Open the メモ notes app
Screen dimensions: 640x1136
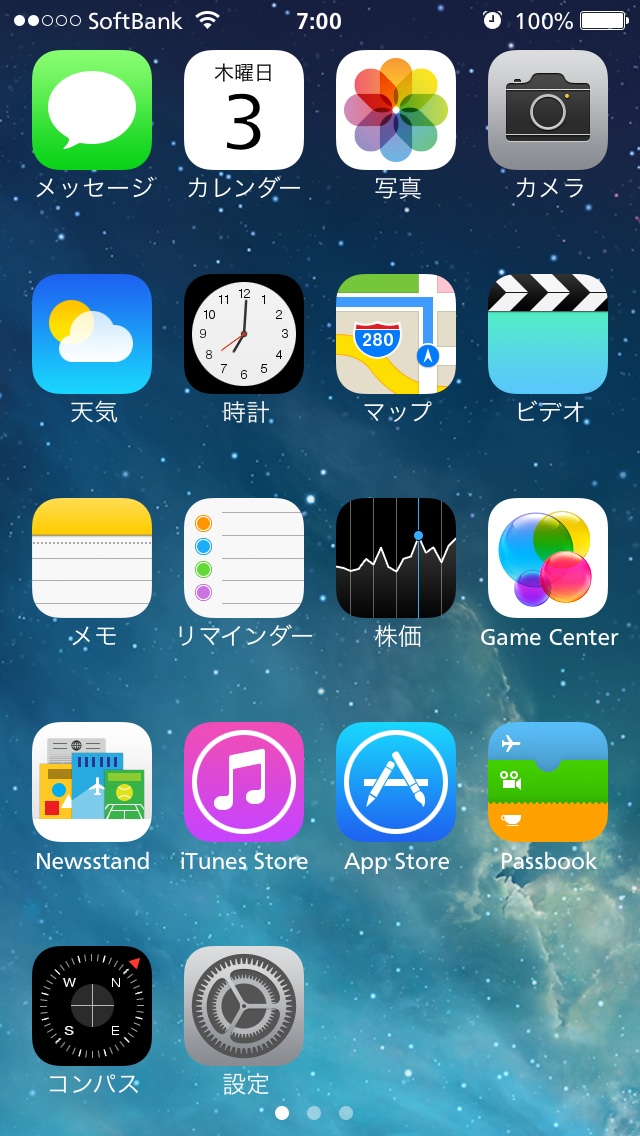pyautogui.click(x=92, y=558)
